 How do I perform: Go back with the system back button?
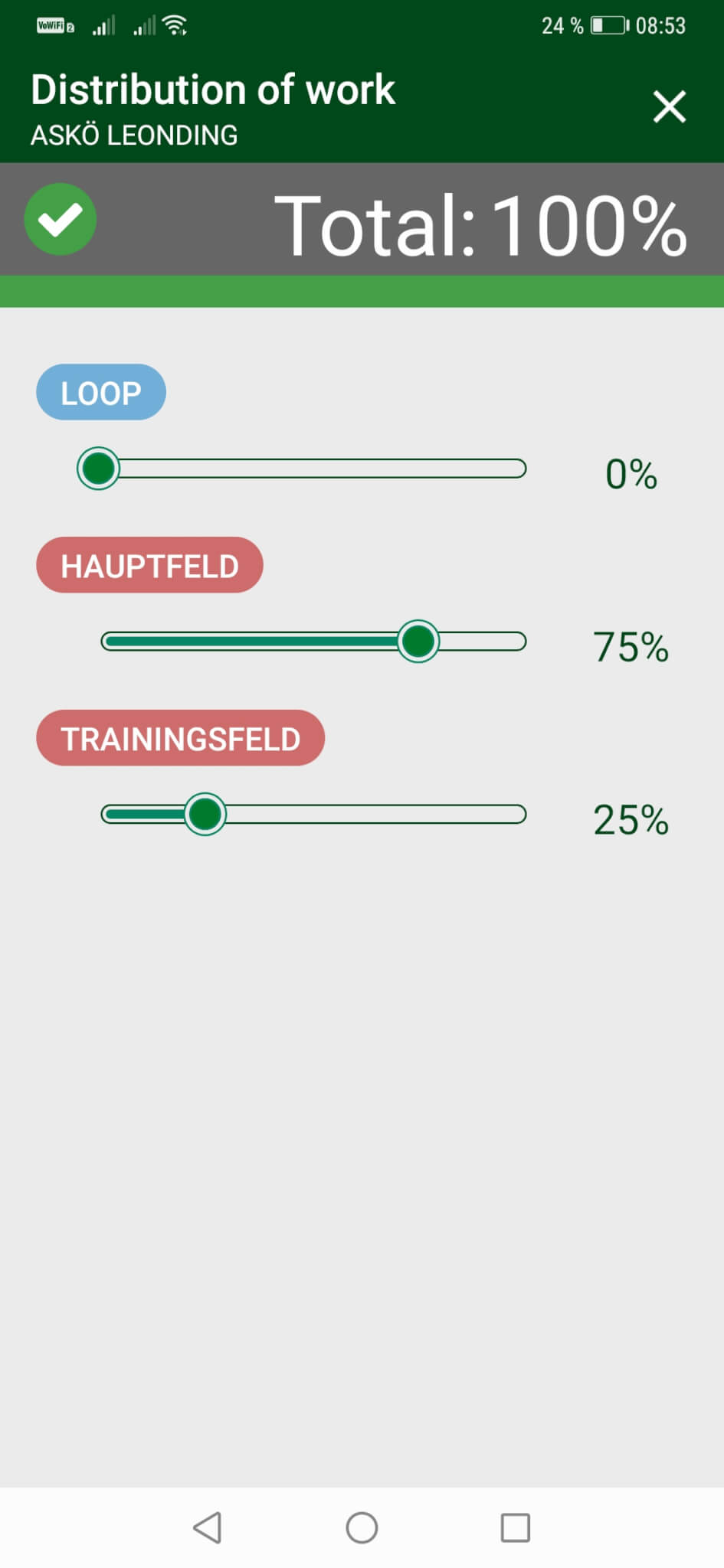tap(207, 1527)
